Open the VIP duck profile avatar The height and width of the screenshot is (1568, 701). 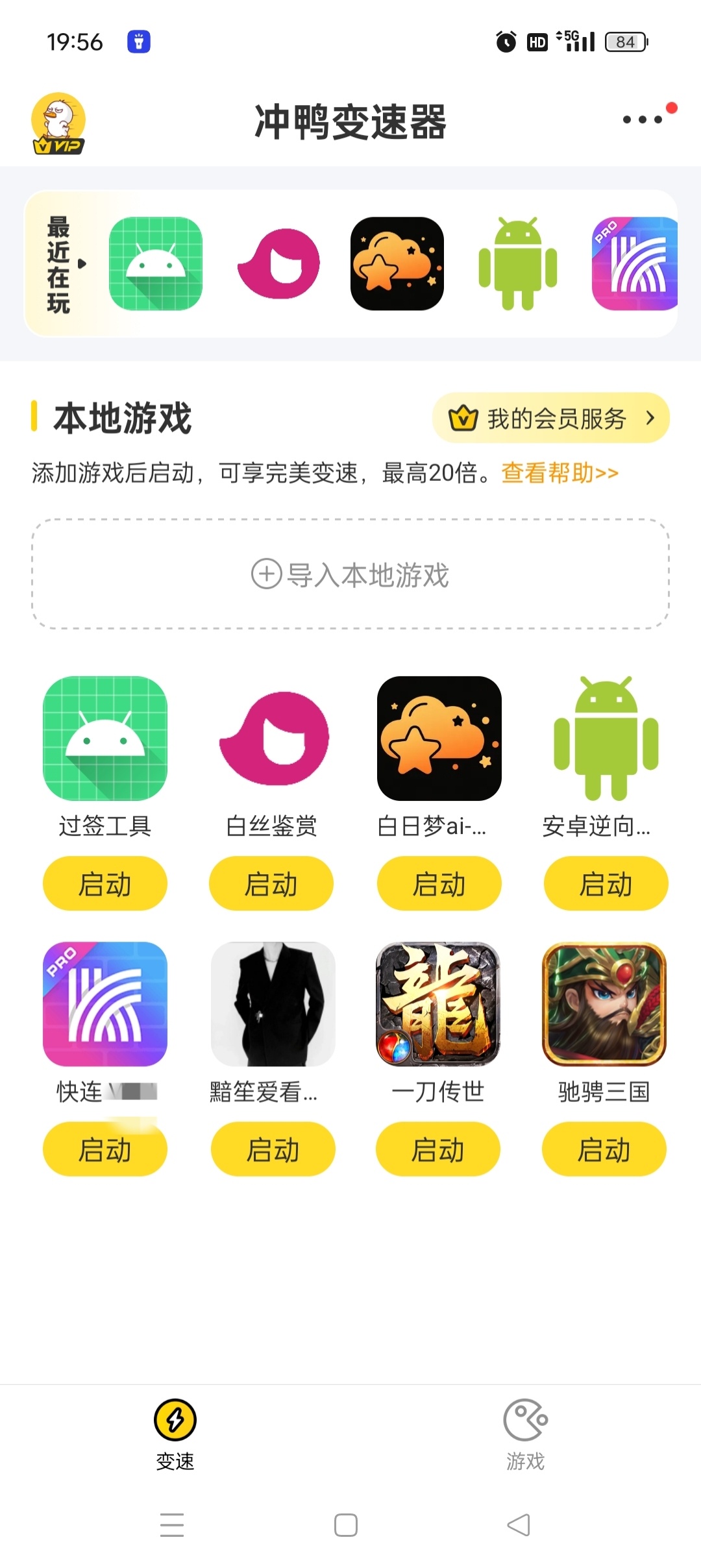pos(58,123)
